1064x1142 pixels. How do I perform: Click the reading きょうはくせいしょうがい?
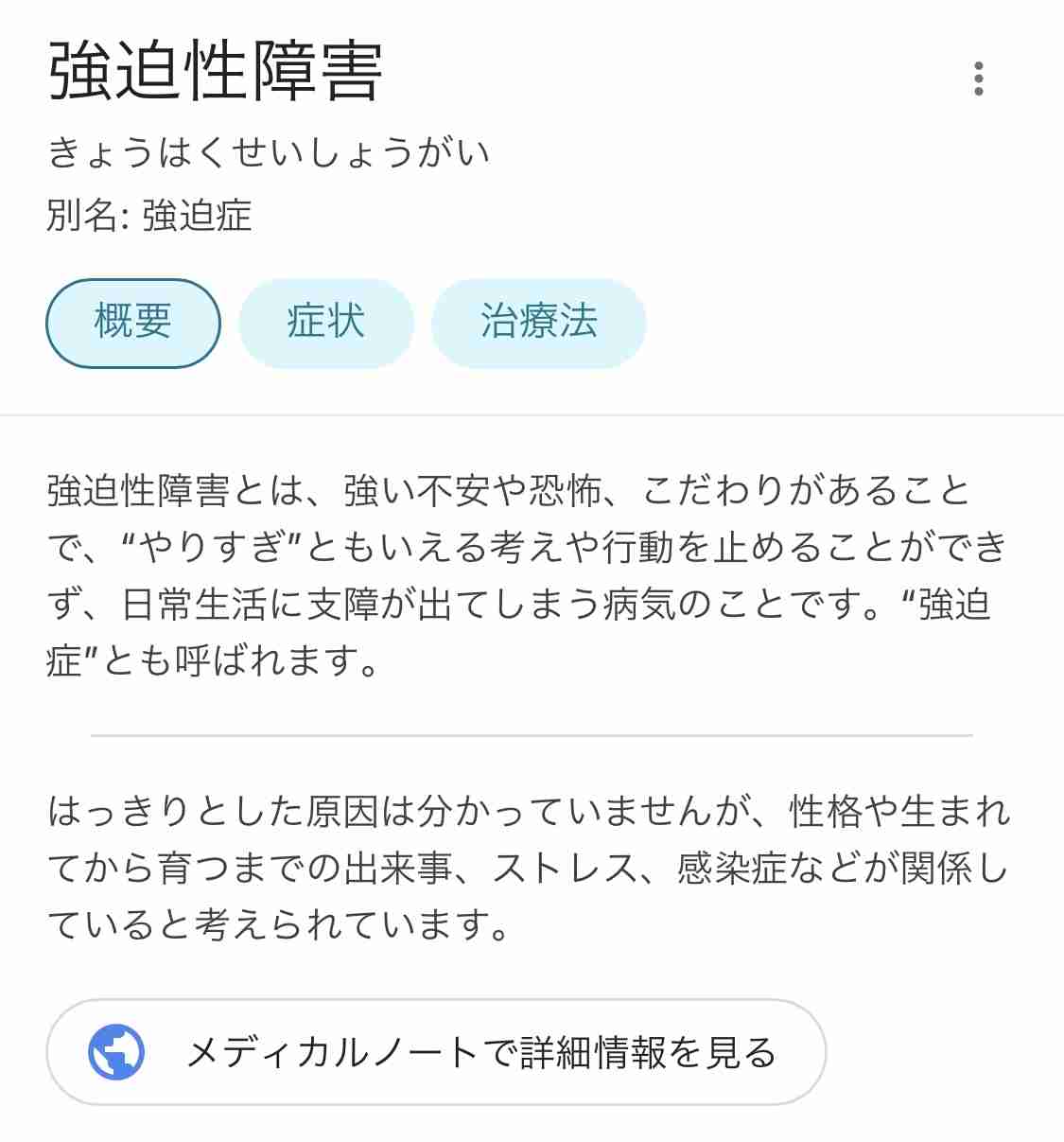tap(270, 151)
